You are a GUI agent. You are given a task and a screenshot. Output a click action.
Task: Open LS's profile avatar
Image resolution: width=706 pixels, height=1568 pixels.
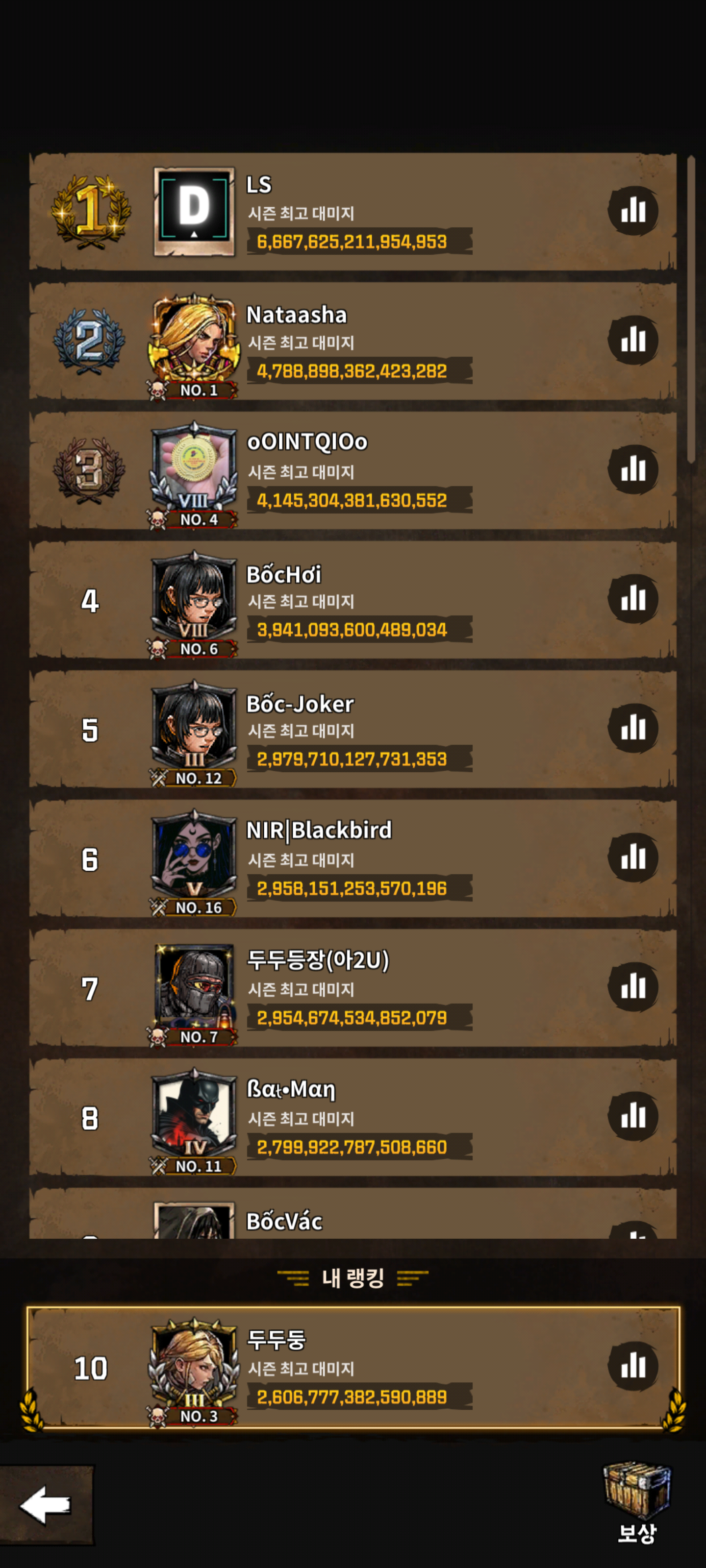[194, 211]
